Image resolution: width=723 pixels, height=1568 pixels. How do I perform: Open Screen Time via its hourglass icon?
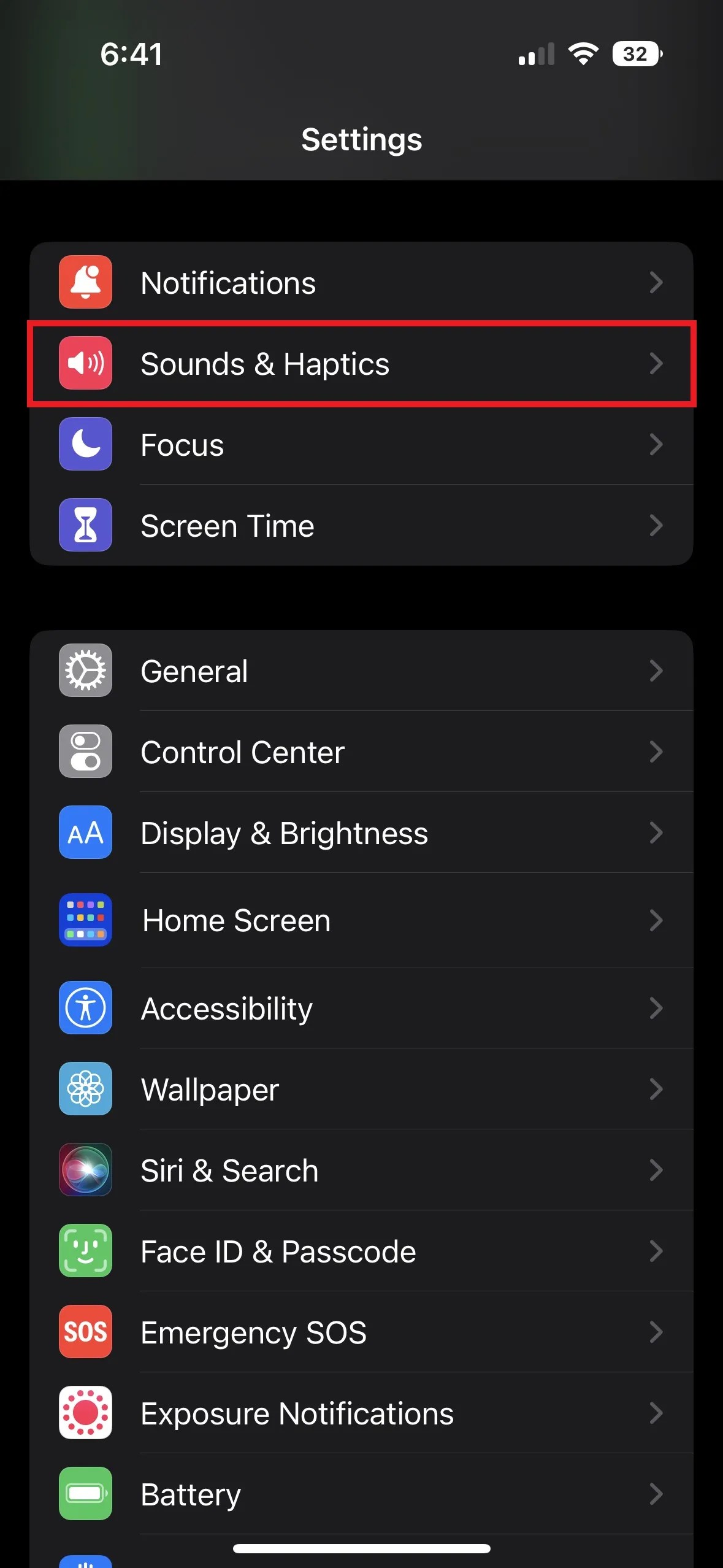85,525
